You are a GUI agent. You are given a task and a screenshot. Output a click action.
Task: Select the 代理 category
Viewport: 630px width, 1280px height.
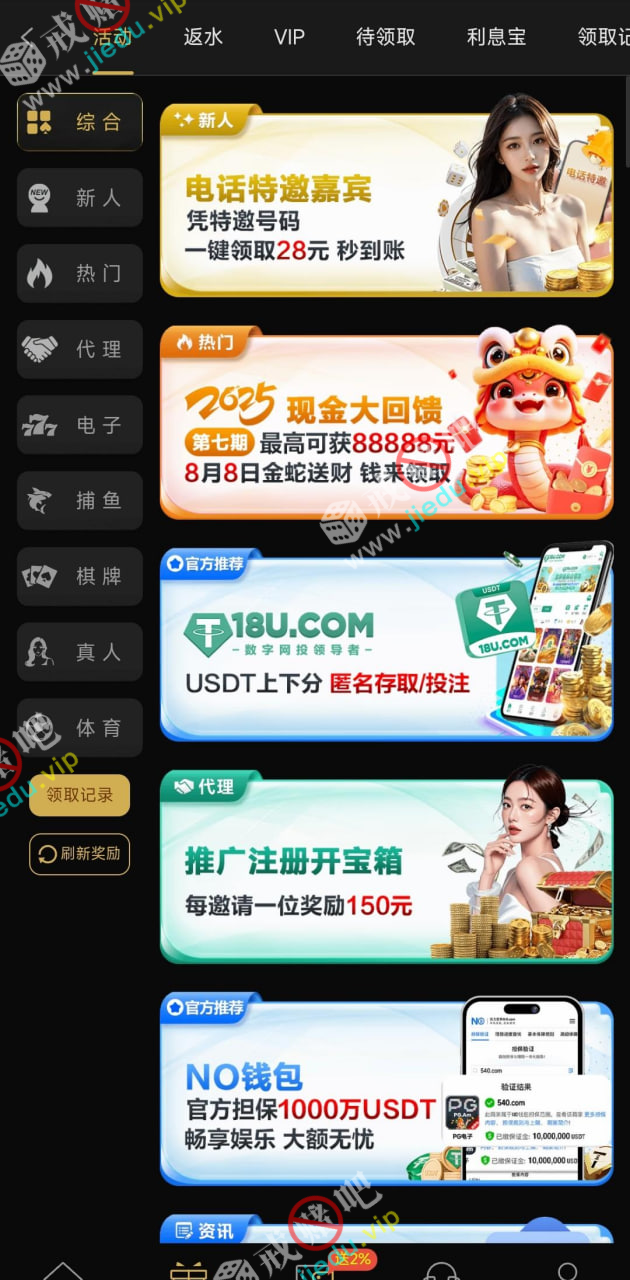80,349
